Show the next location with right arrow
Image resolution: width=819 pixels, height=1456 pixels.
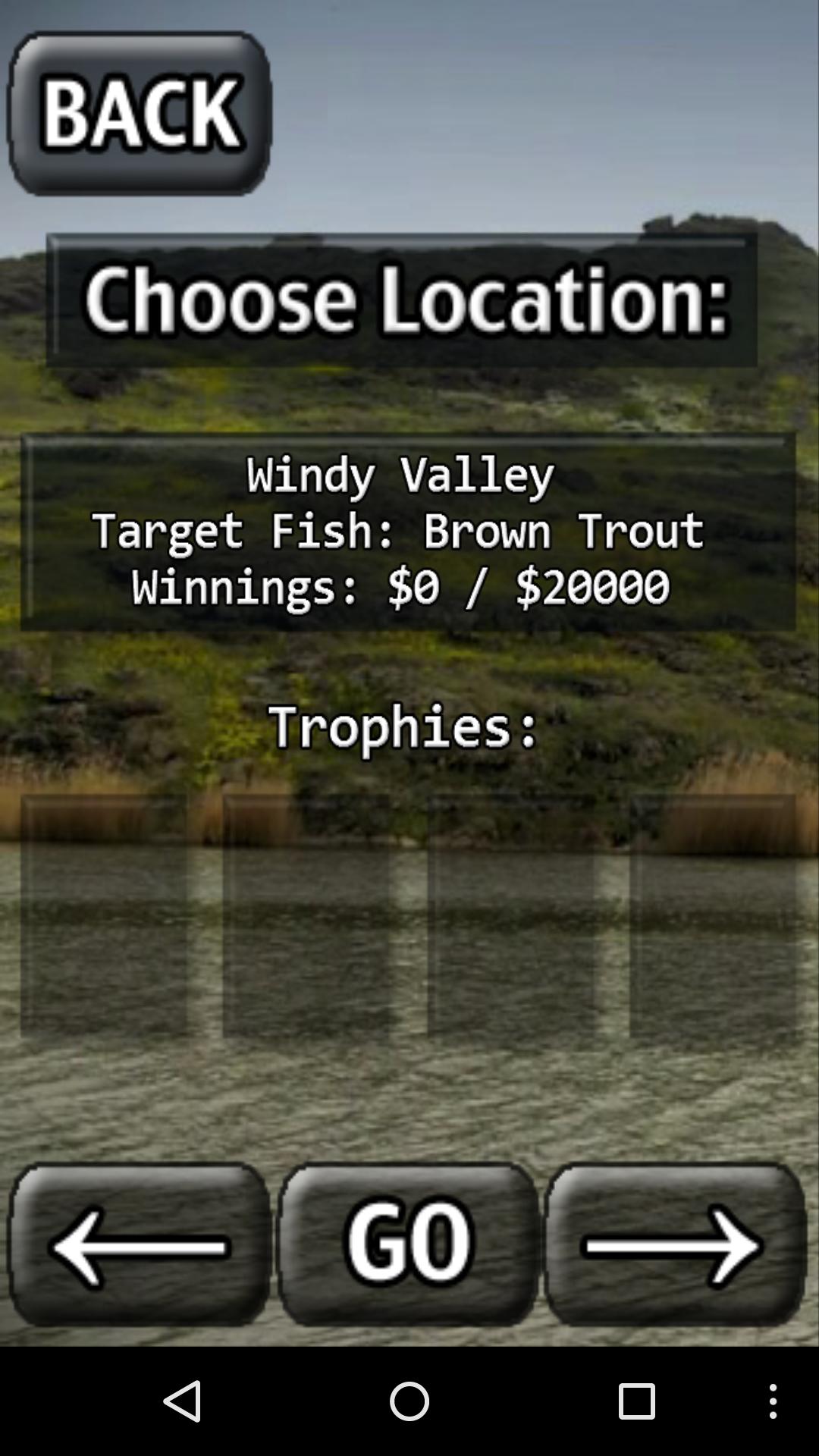click(675, 1244)
